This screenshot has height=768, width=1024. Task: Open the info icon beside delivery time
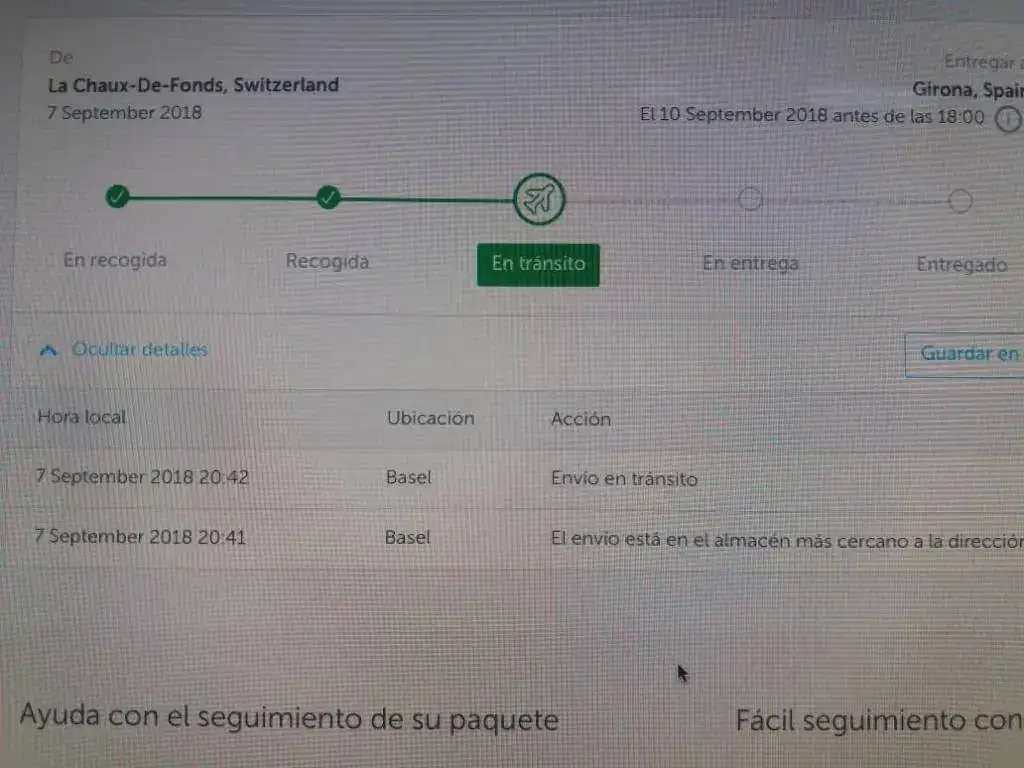click(x=1006, y=119)
